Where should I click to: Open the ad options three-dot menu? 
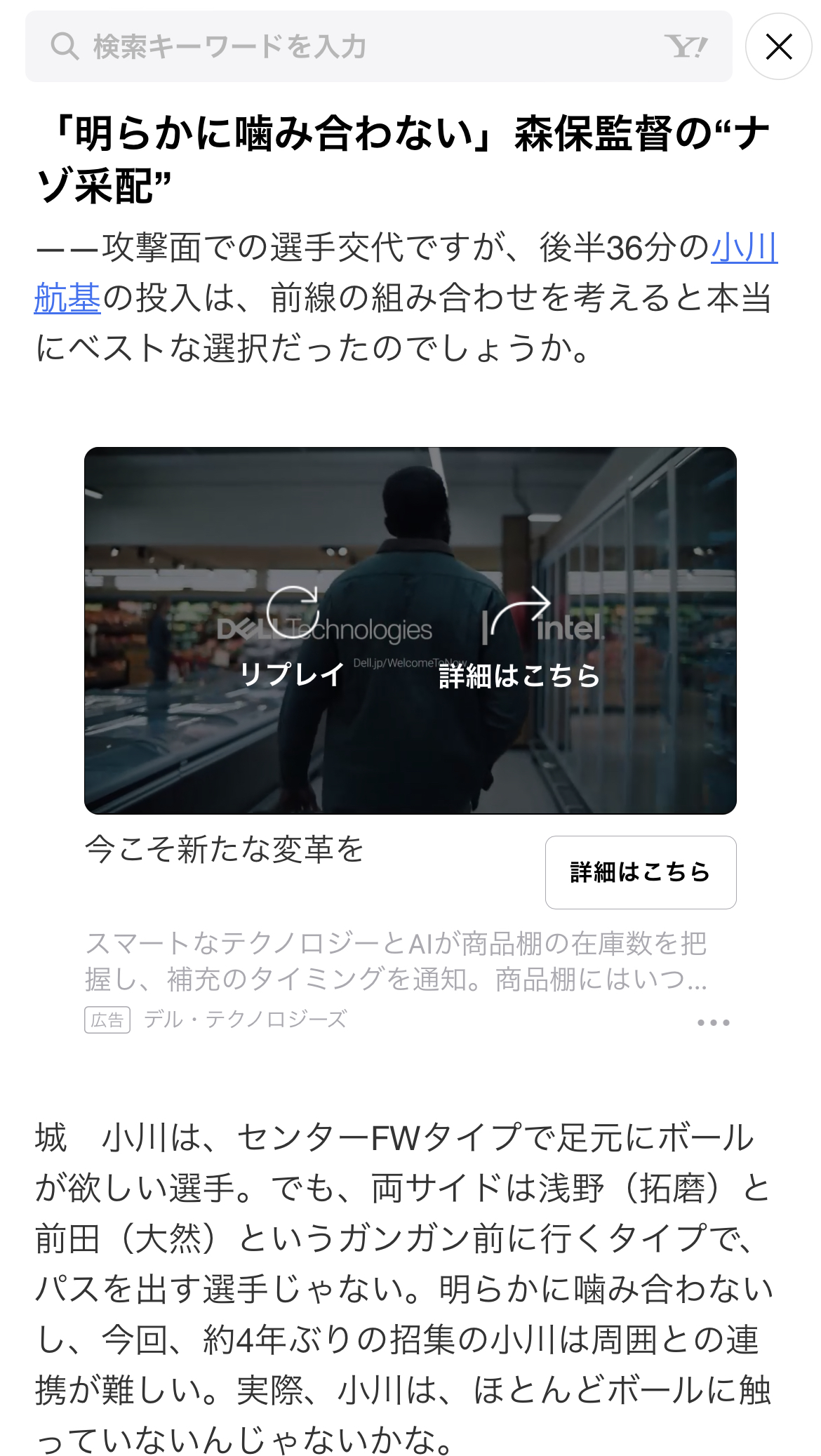[713, 1022]
